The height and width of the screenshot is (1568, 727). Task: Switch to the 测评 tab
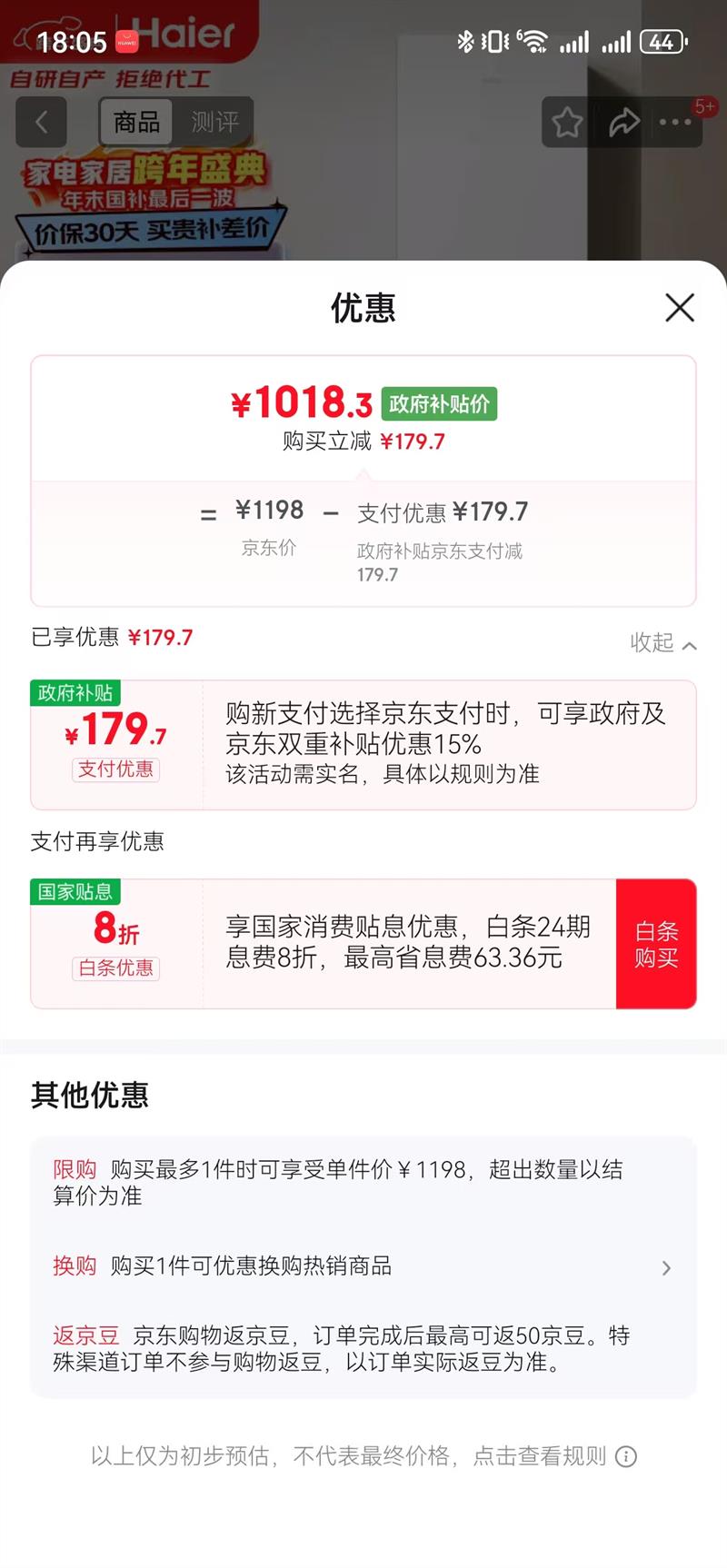pos(214,121)
